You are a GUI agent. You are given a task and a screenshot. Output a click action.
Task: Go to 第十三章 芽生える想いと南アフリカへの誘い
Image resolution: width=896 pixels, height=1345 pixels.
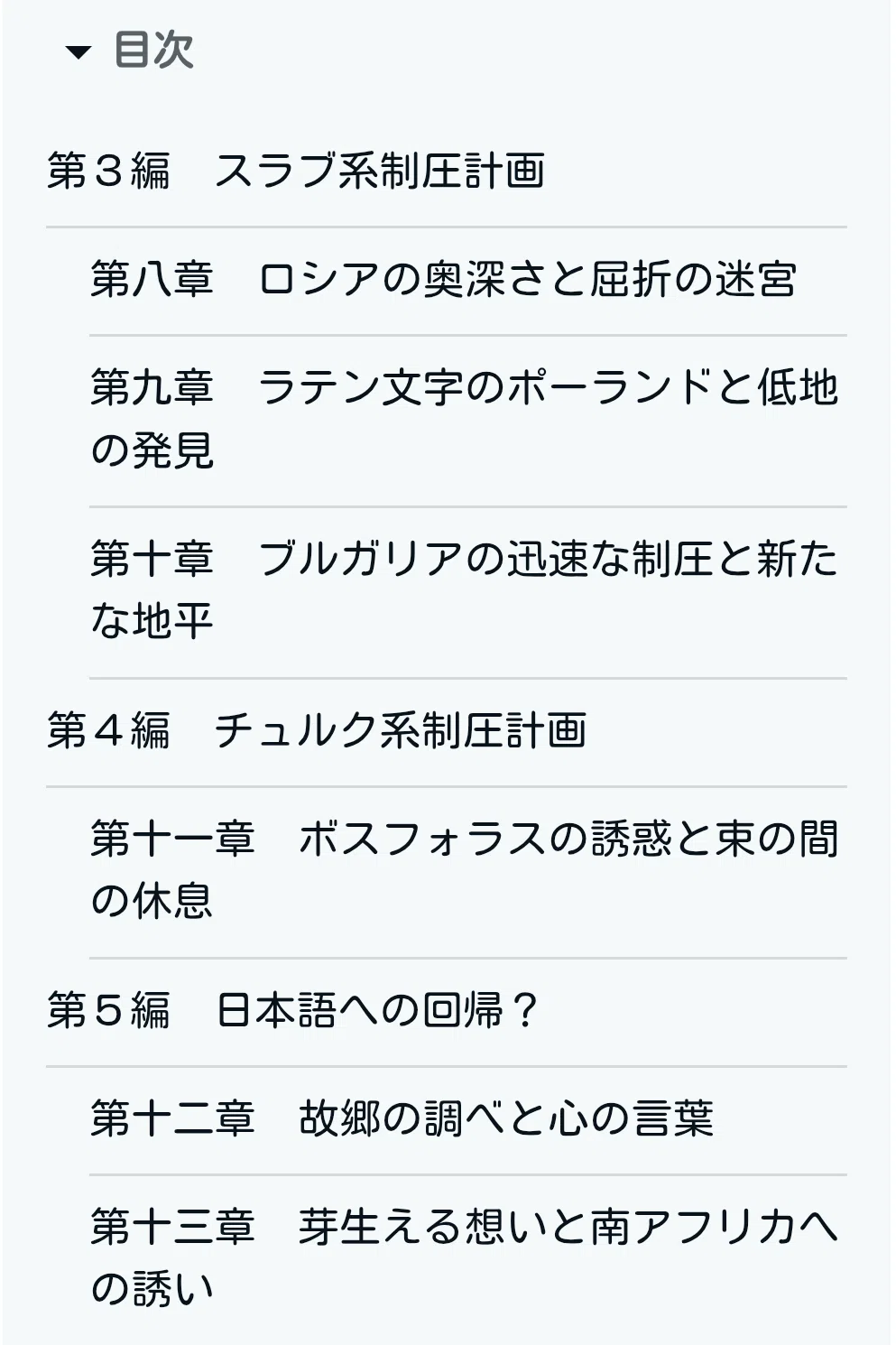click(x=465, y=1258)
